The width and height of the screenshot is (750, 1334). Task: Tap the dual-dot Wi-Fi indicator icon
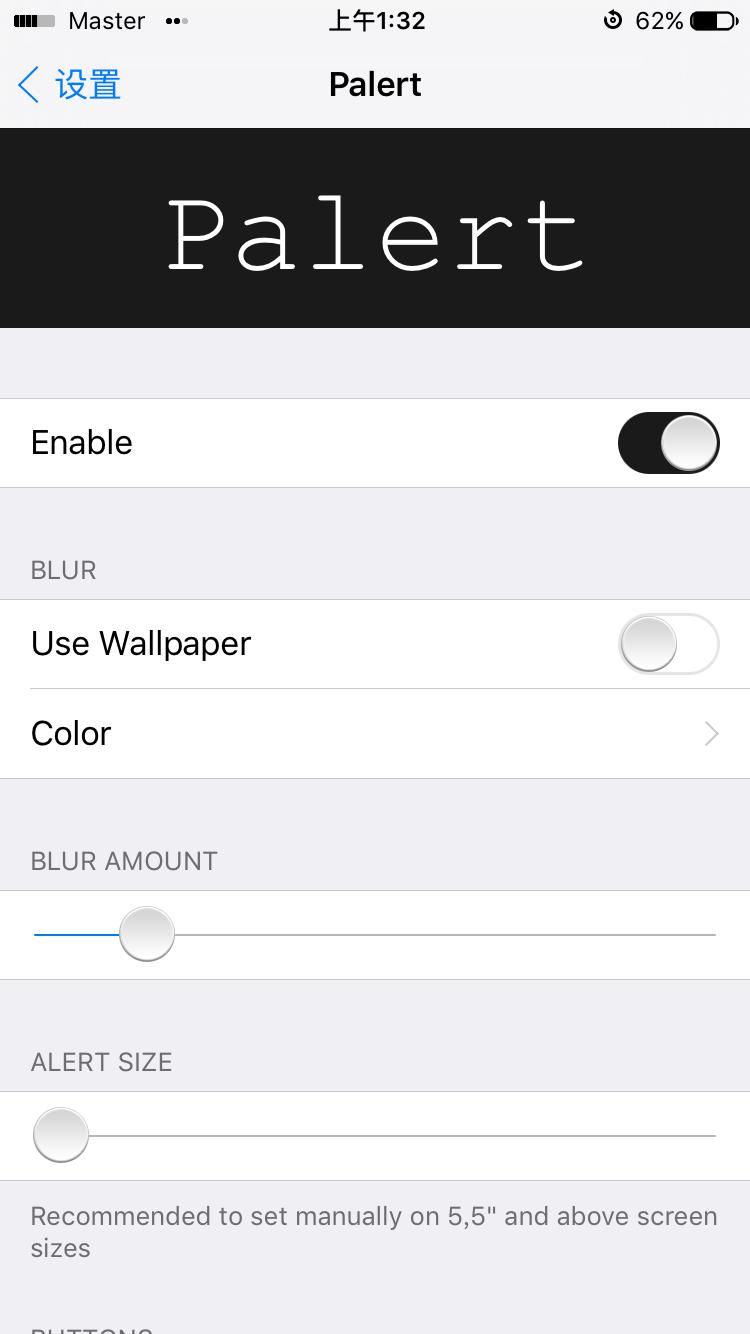coord(176,20)
